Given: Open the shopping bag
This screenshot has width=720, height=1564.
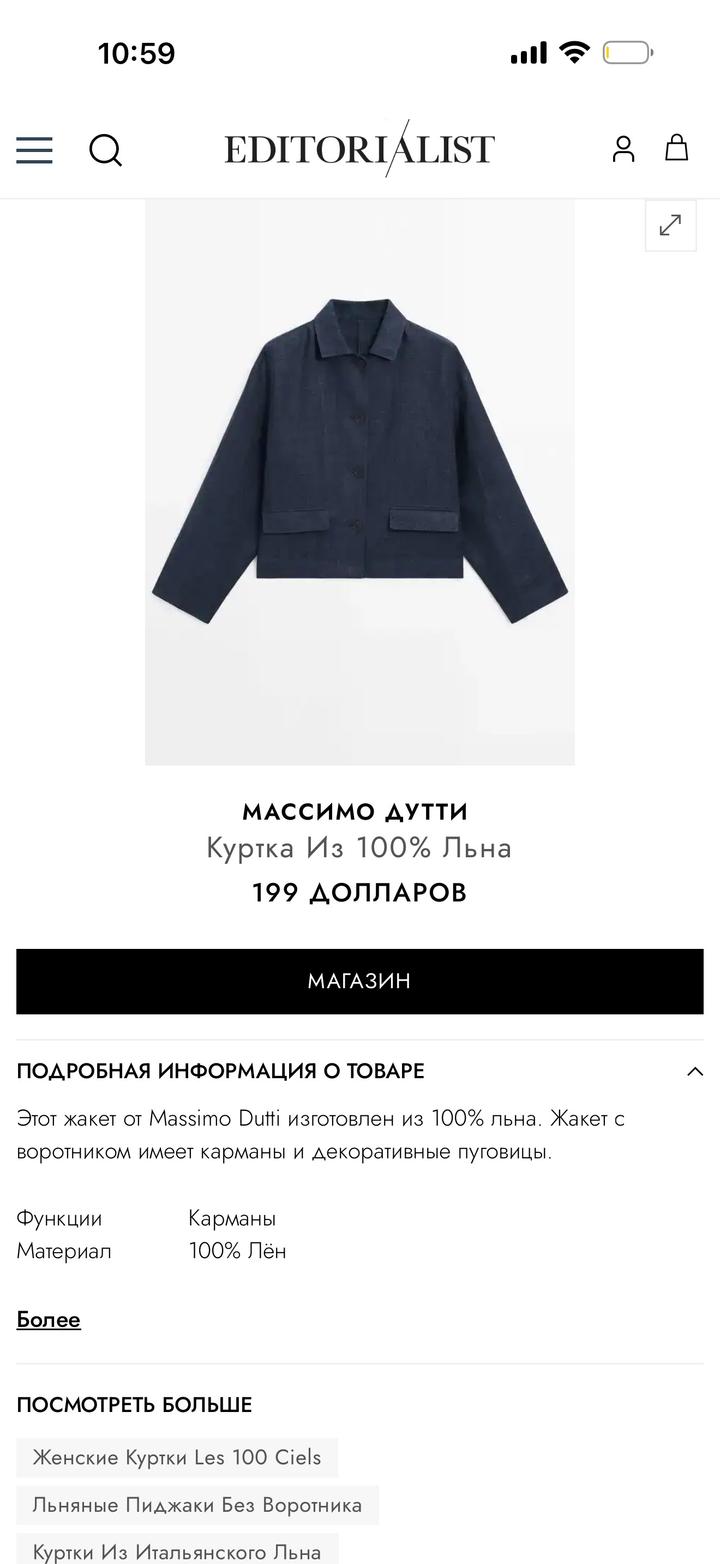Looking at the screenshot, I should [x=677, y=148].
